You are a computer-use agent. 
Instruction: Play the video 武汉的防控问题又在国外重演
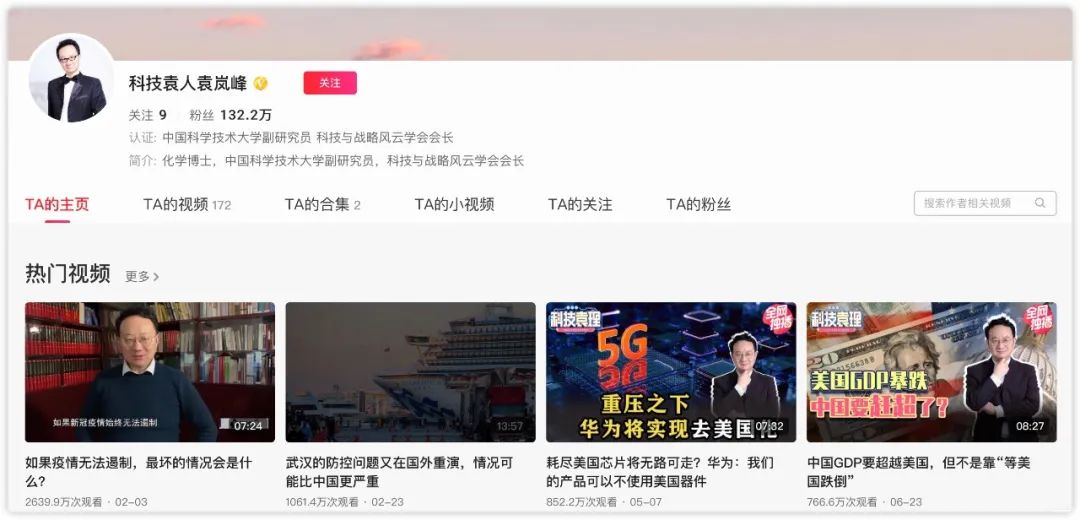coord(410,372)
